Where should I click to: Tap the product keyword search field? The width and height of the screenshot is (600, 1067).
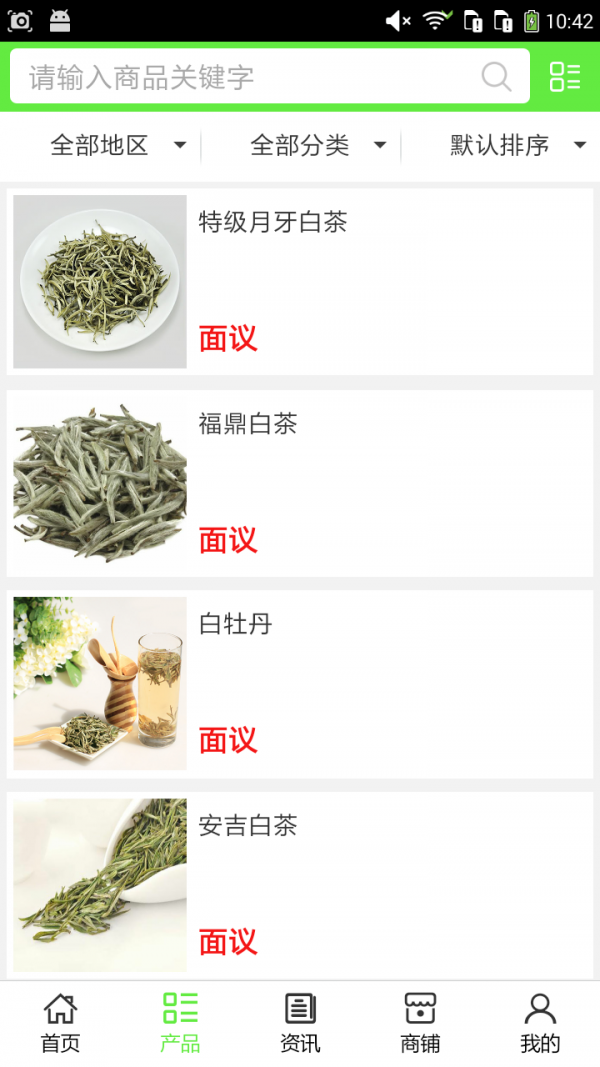(250, 77)
